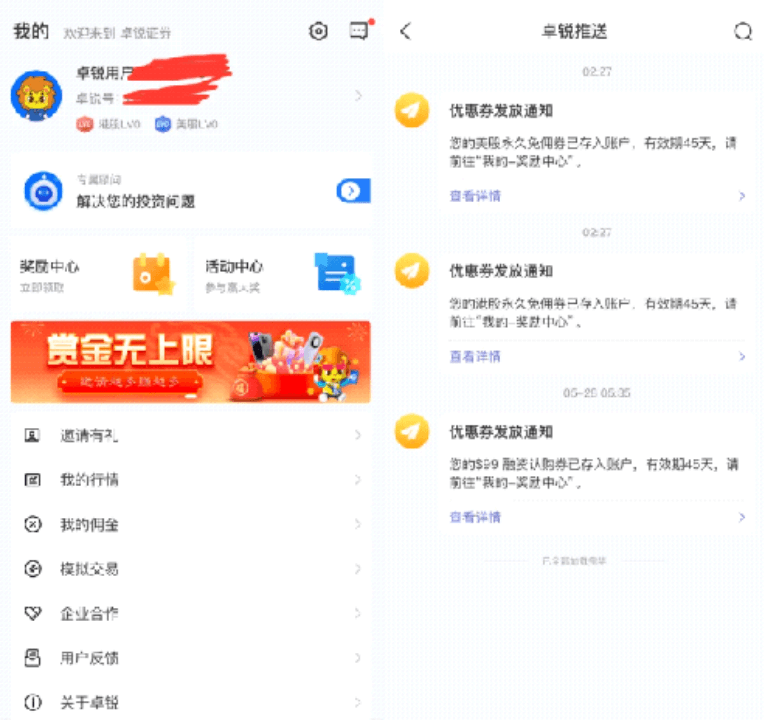View details of $99 融资认购券 notification
This screenshot has width=765, height=720.
(x=475, y=517)
